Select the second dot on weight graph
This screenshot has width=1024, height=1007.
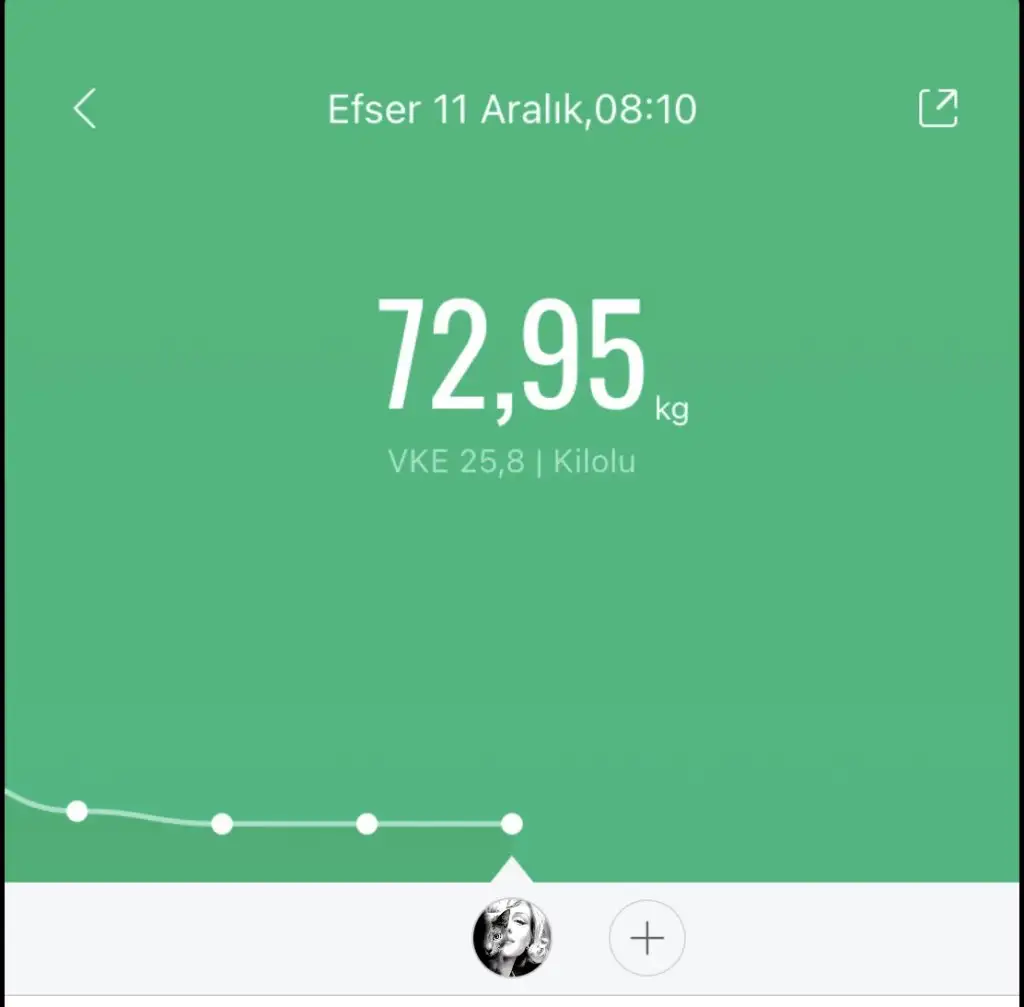tap(222, 824)
